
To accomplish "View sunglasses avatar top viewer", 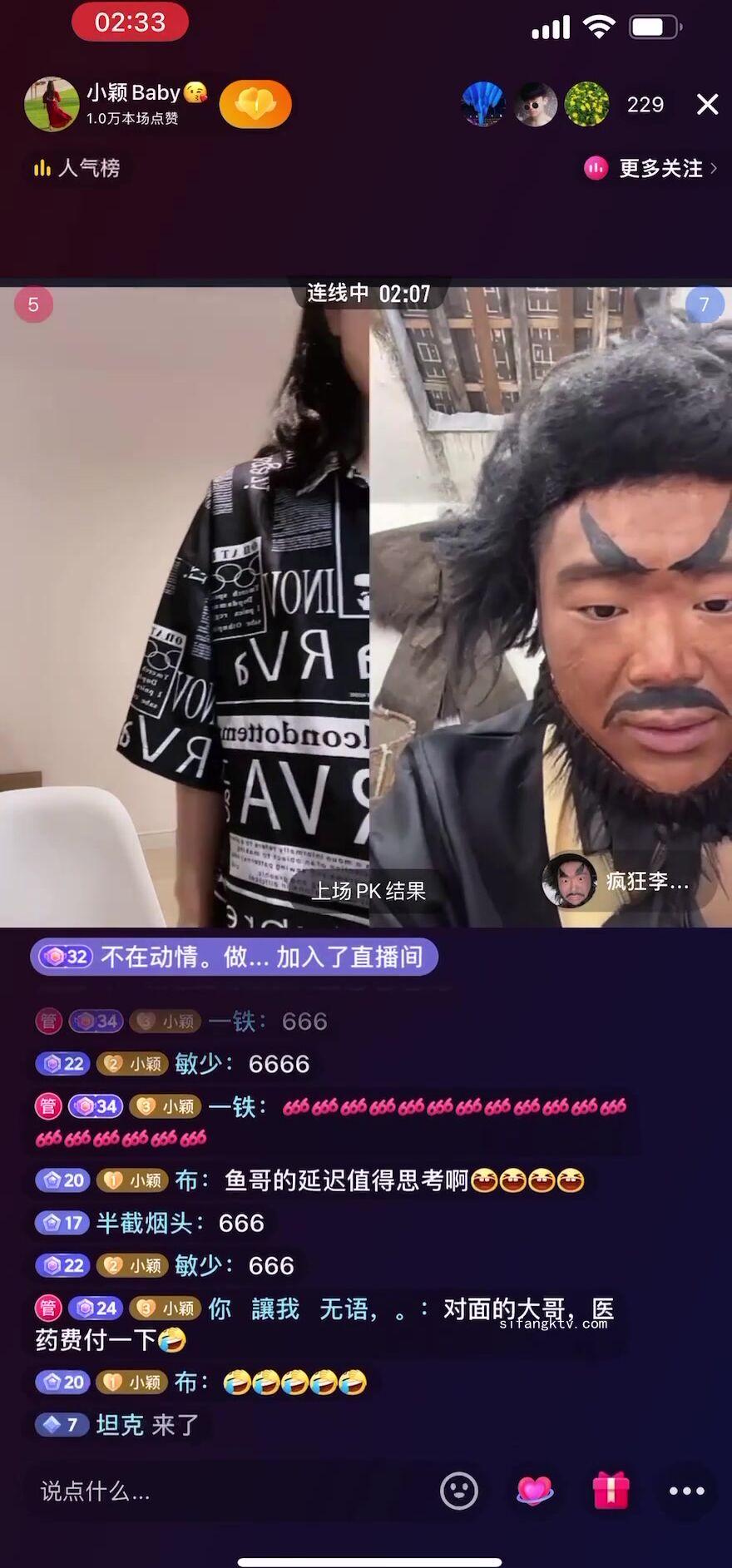I will pyautogui.click(x=535, y=105).
